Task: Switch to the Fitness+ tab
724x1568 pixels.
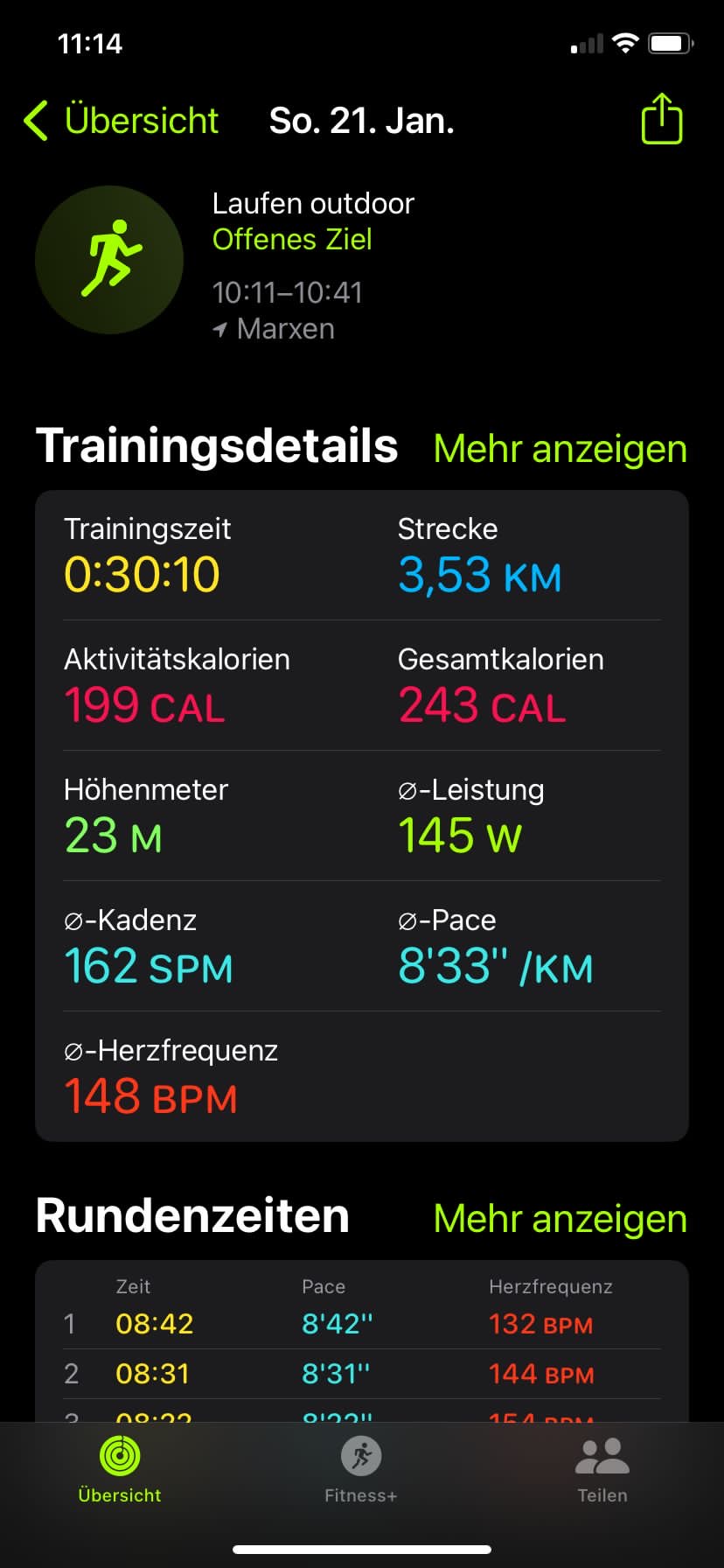Action: point(361,1470)
